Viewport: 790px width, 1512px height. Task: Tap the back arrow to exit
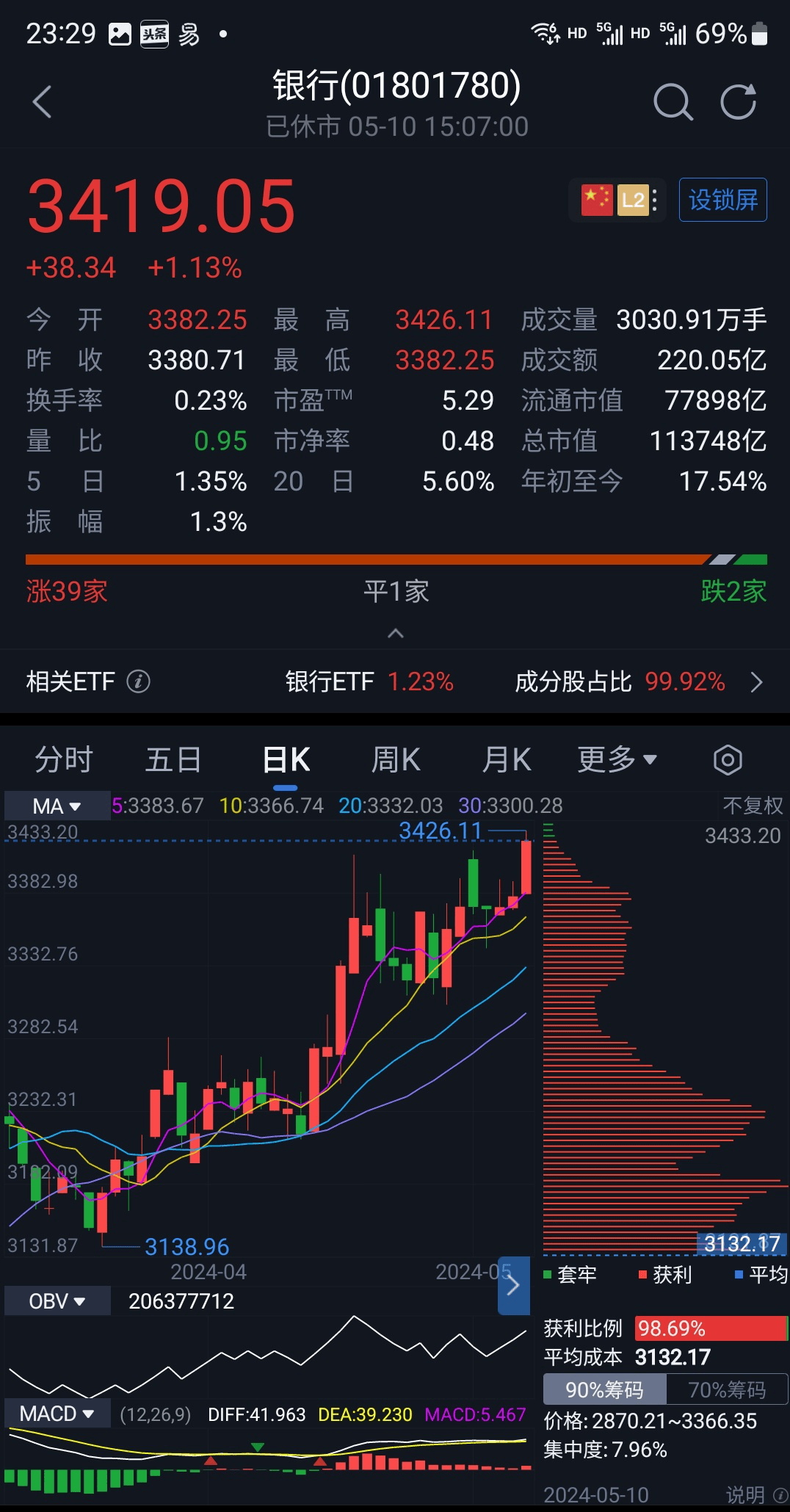[42, 102]
